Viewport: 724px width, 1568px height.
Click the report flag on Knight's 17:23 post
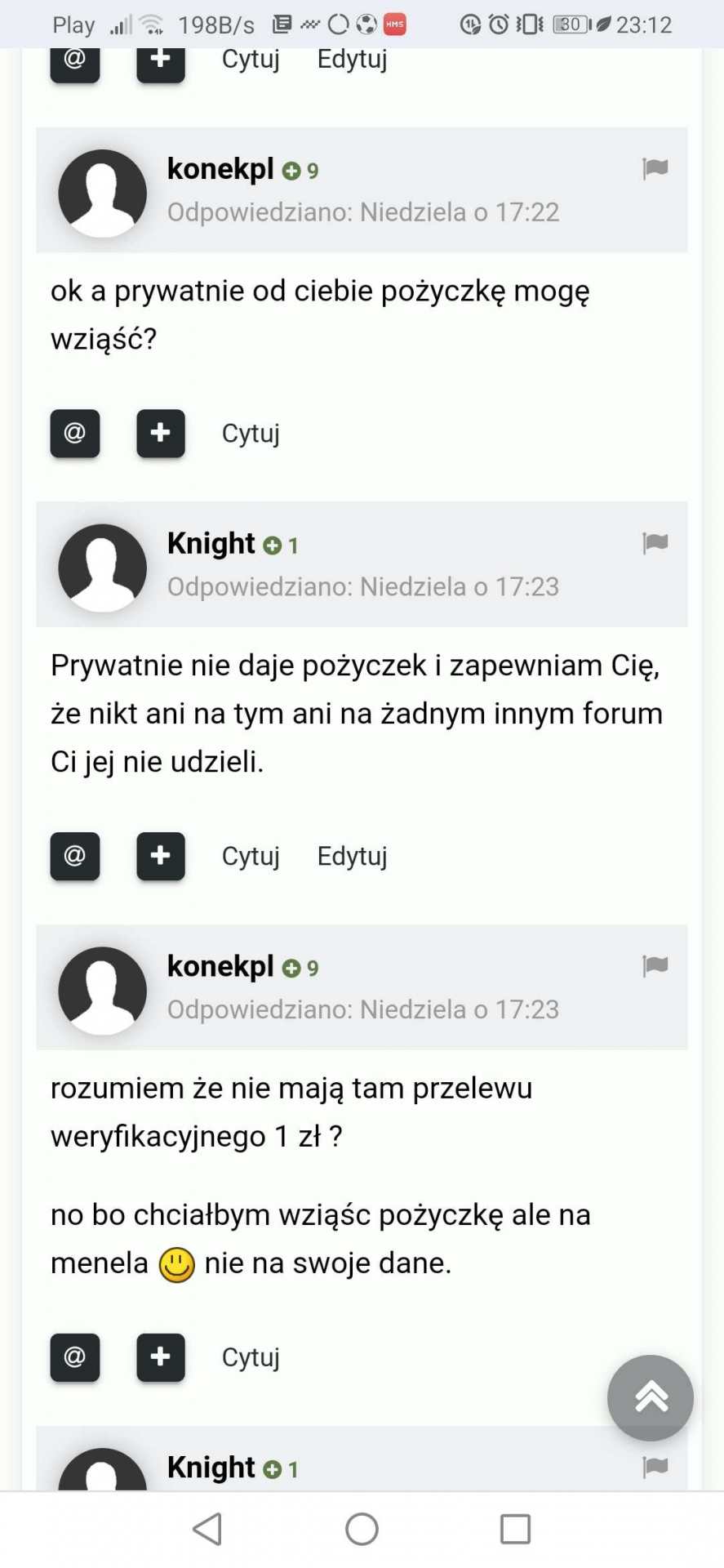pyautogui.click(x=655, y=541)
